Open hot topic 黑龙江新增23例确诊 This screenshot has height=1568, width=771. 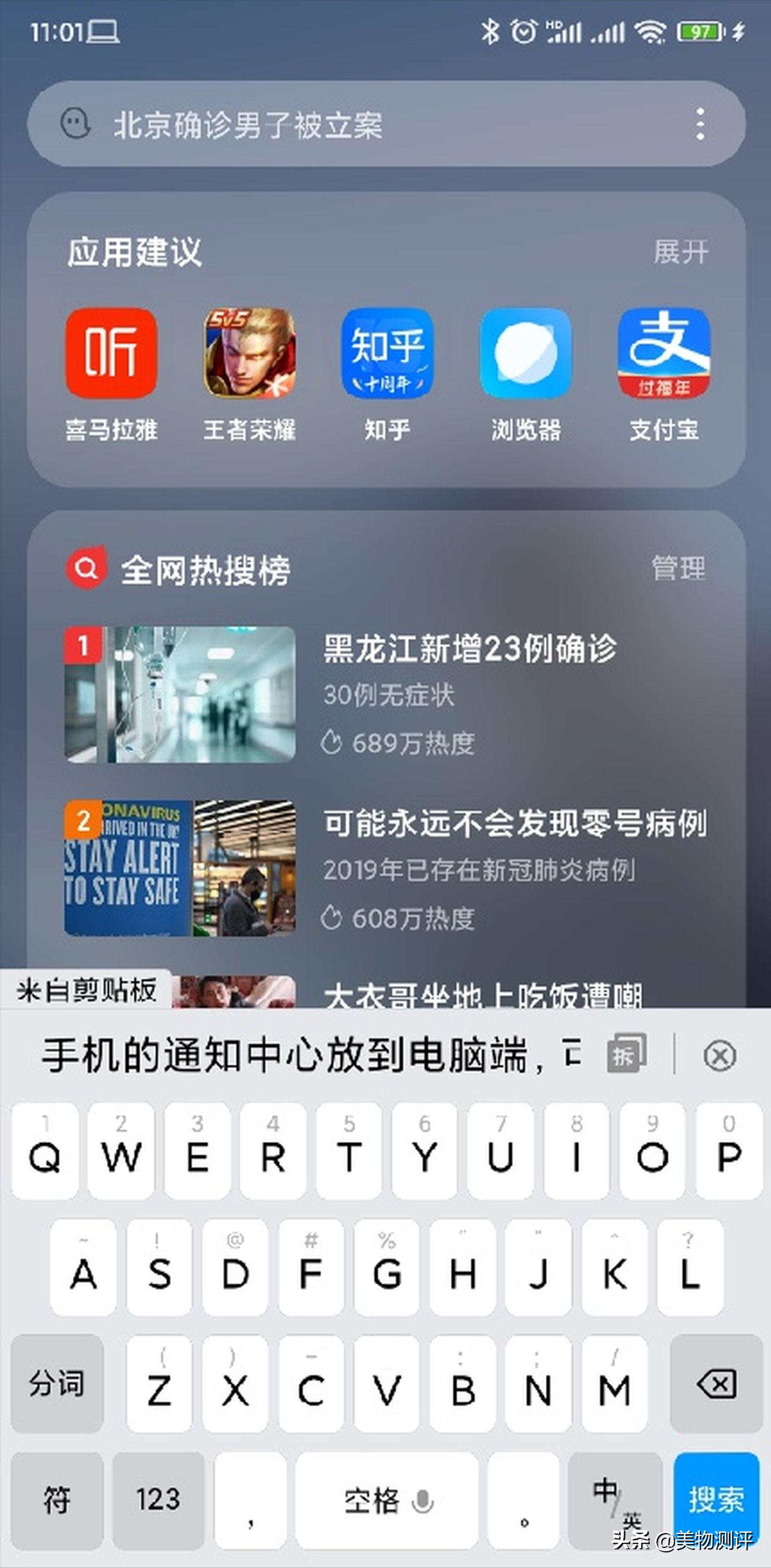[469, 649]
